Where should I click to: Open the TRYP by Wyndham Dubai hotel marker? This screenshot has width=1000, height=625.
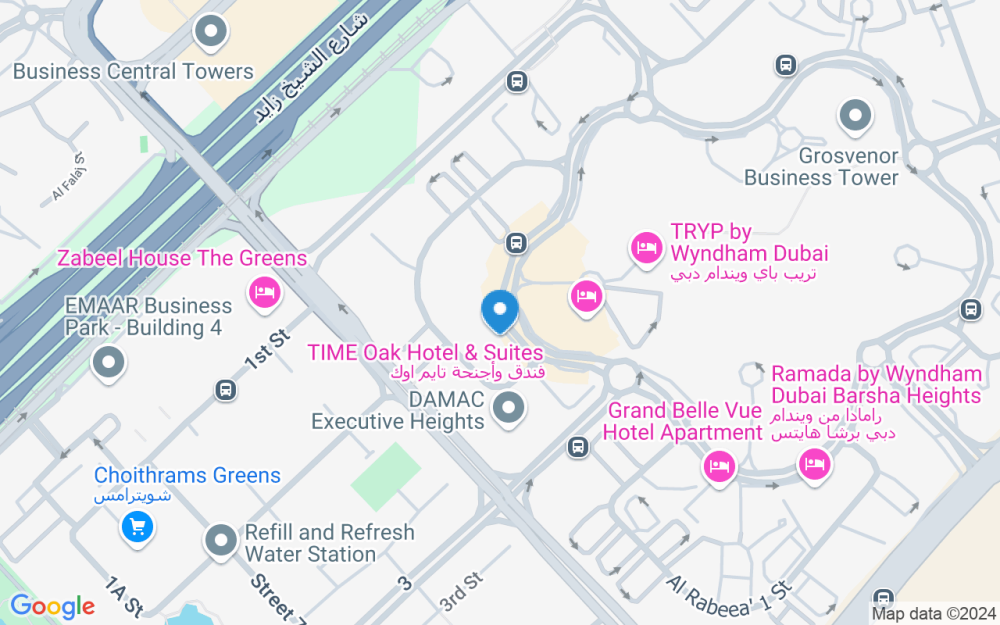click(x=646, y=248)
